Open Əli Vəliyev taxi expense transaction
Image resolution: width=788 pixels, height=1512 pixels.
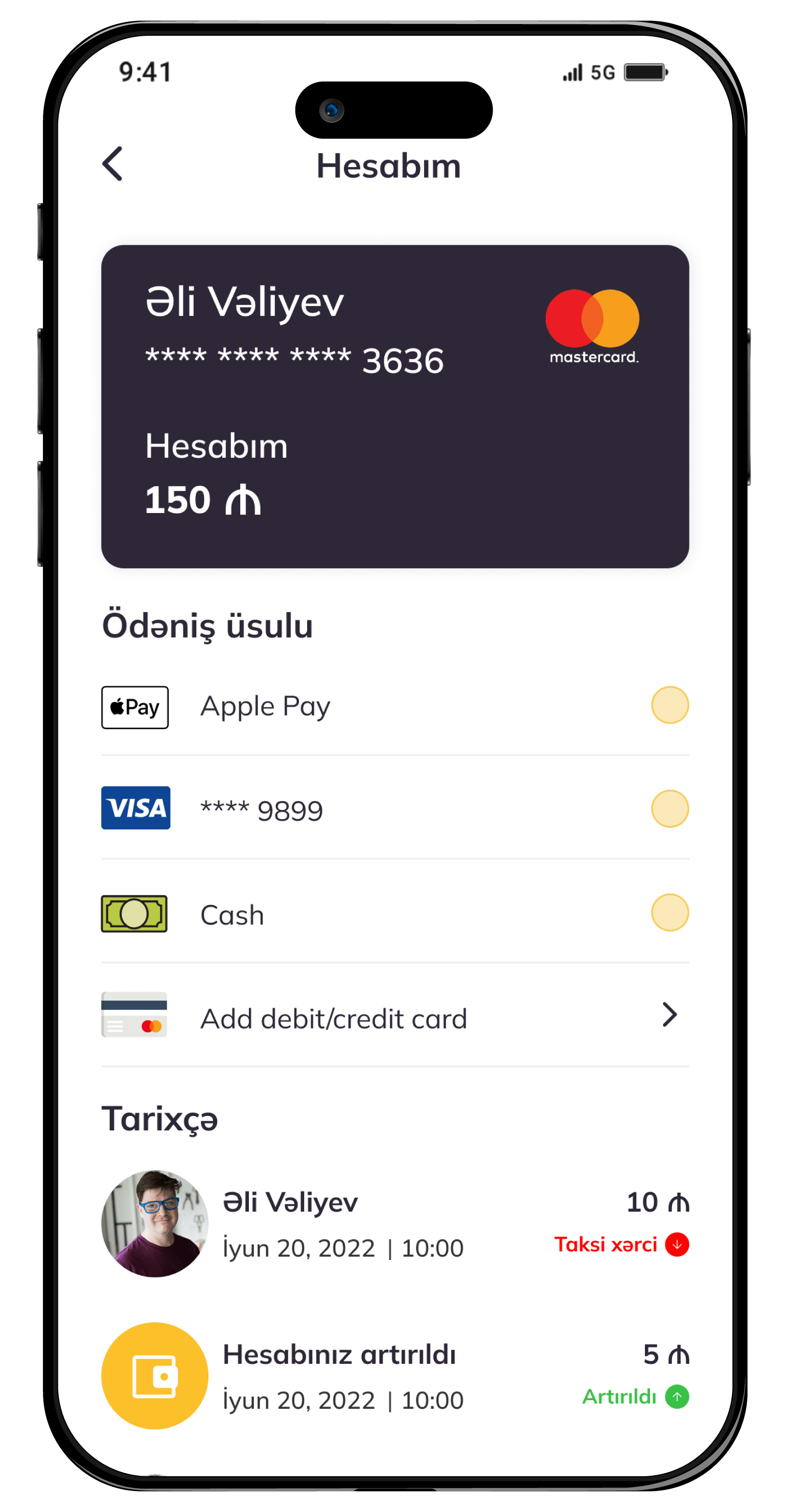[395, 1223]
